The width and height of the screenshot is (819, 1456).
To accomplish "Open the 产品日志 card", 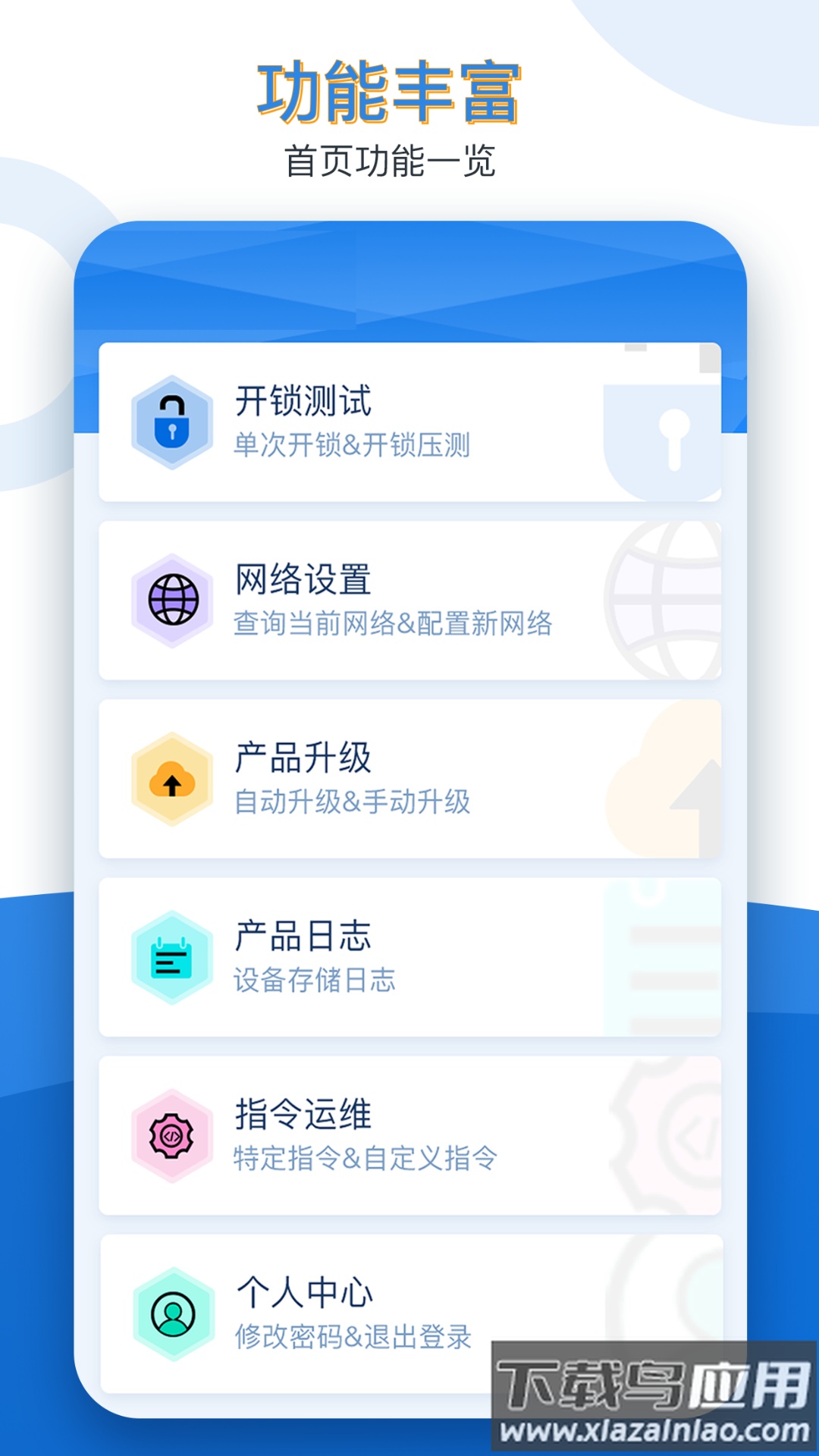I will point(409,957).
